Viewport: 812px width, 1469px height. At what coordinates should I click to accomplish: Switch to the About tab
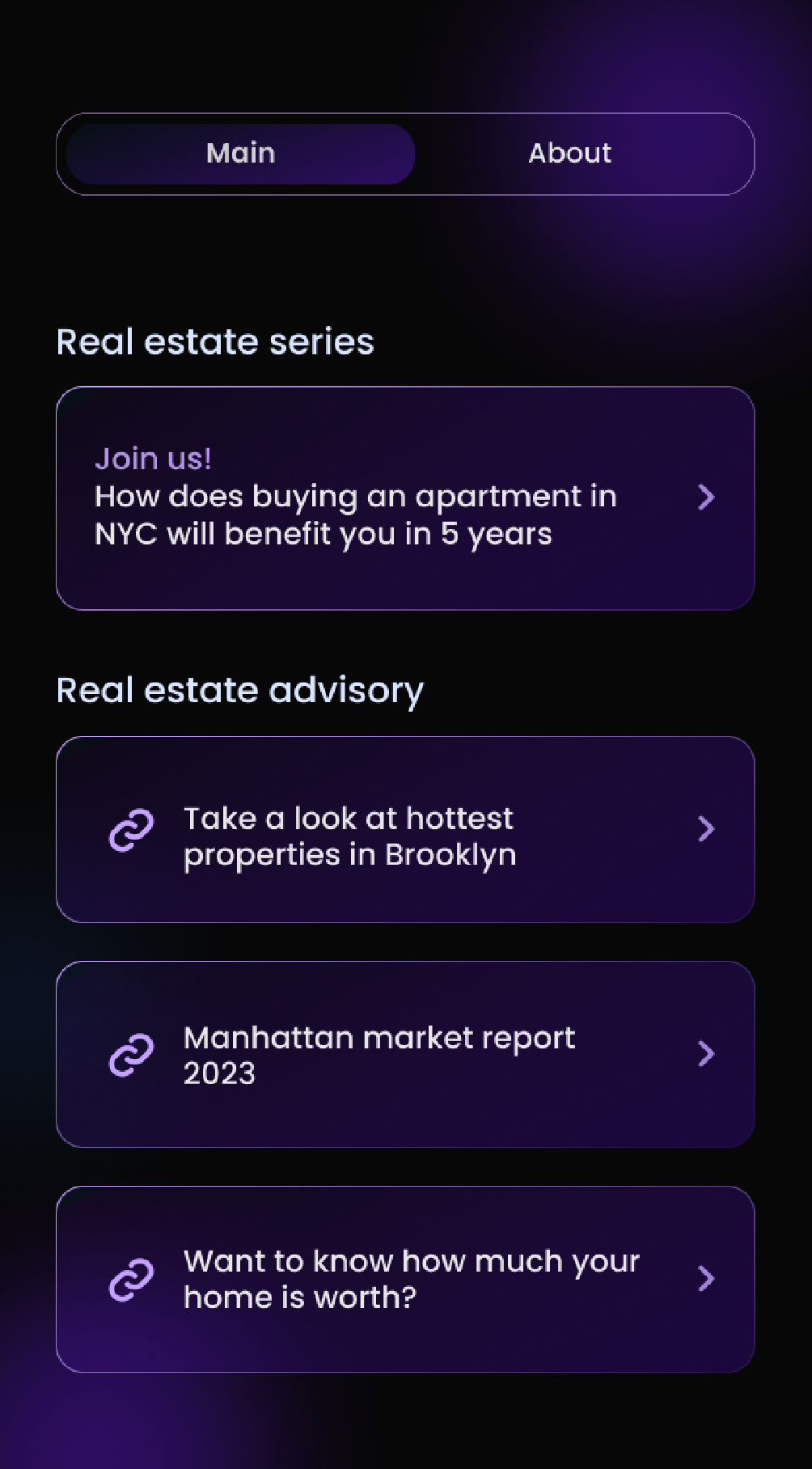[570, 154]
